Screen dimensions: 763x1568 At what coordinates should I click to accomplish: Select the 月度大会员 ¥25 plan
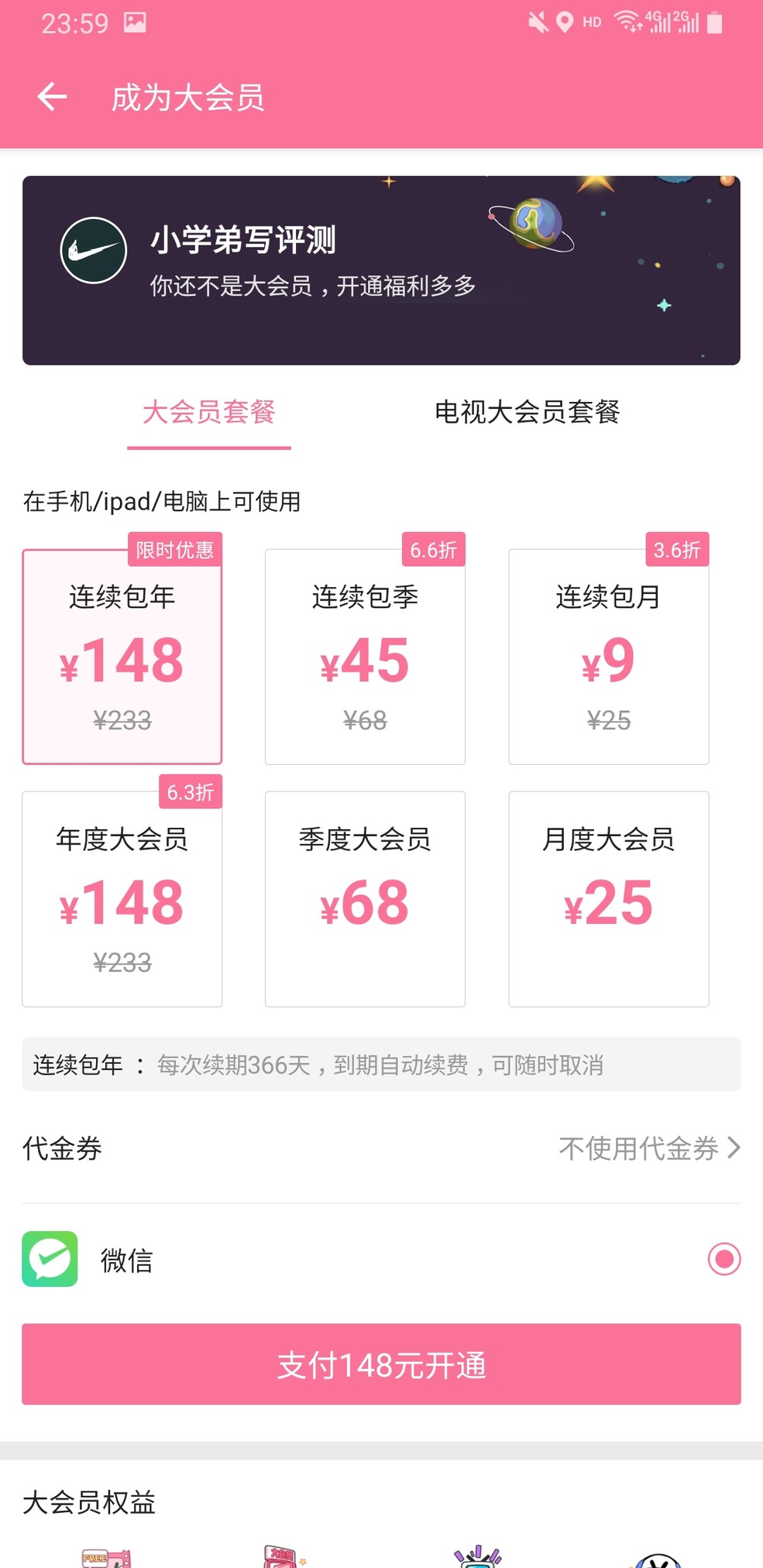pyautogui.click(x=609, y=898)
